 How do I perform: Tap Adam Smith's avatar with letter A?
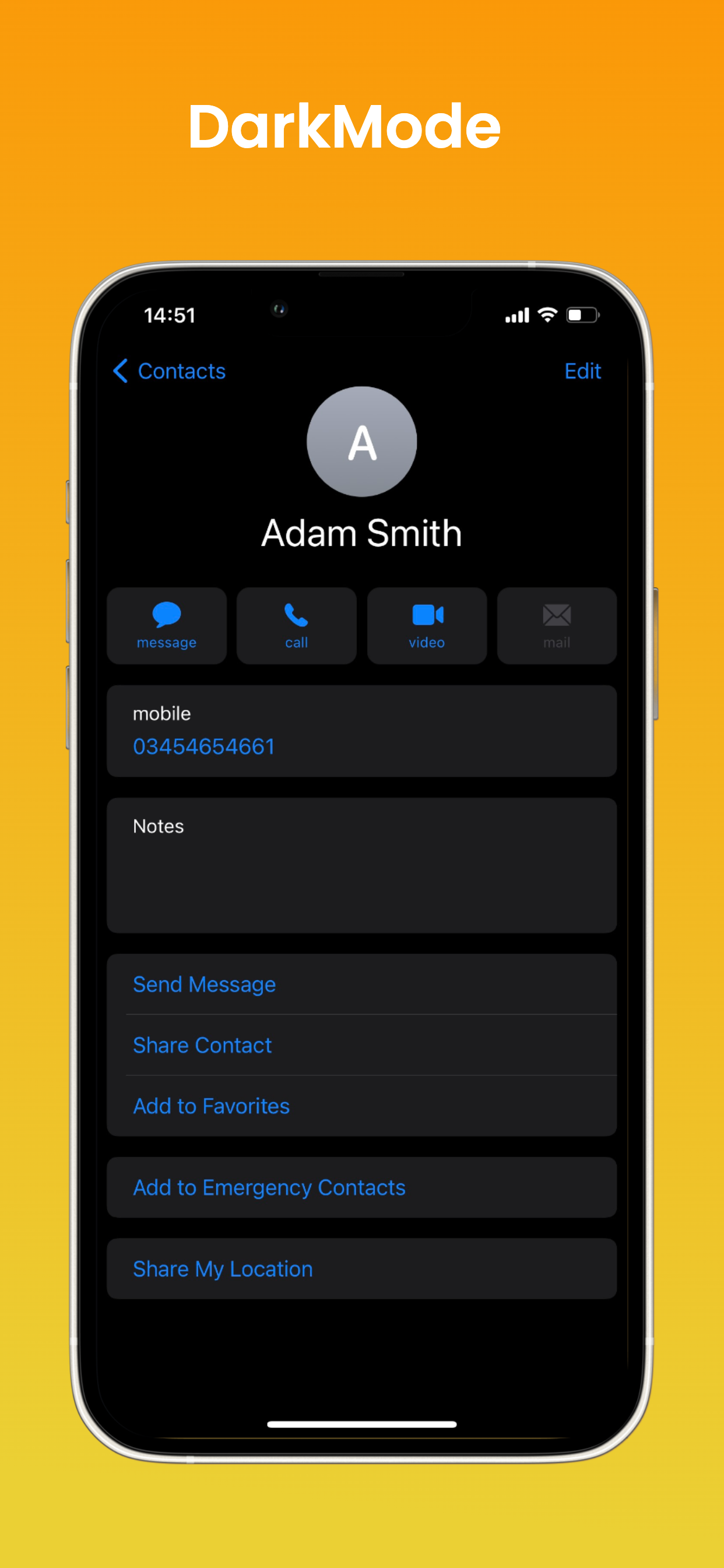click(361, 444)
